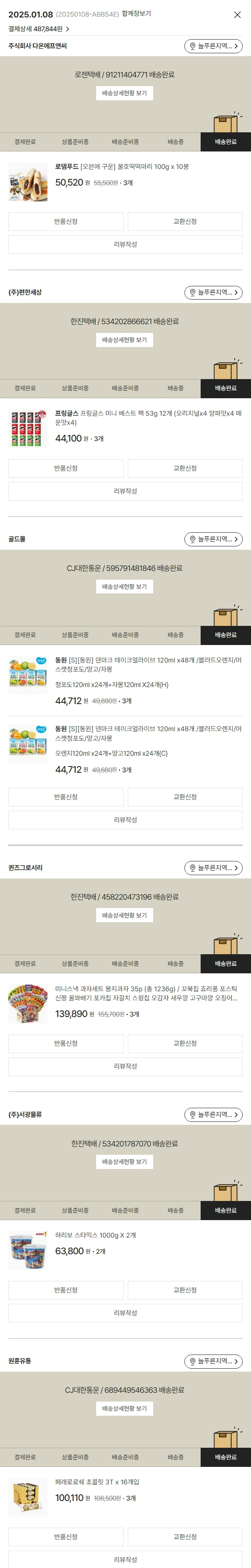Open the 프링글스 미니 베스트 팩 product
The width and height of the screenshot is (251, 1568).
coord(148,417)
